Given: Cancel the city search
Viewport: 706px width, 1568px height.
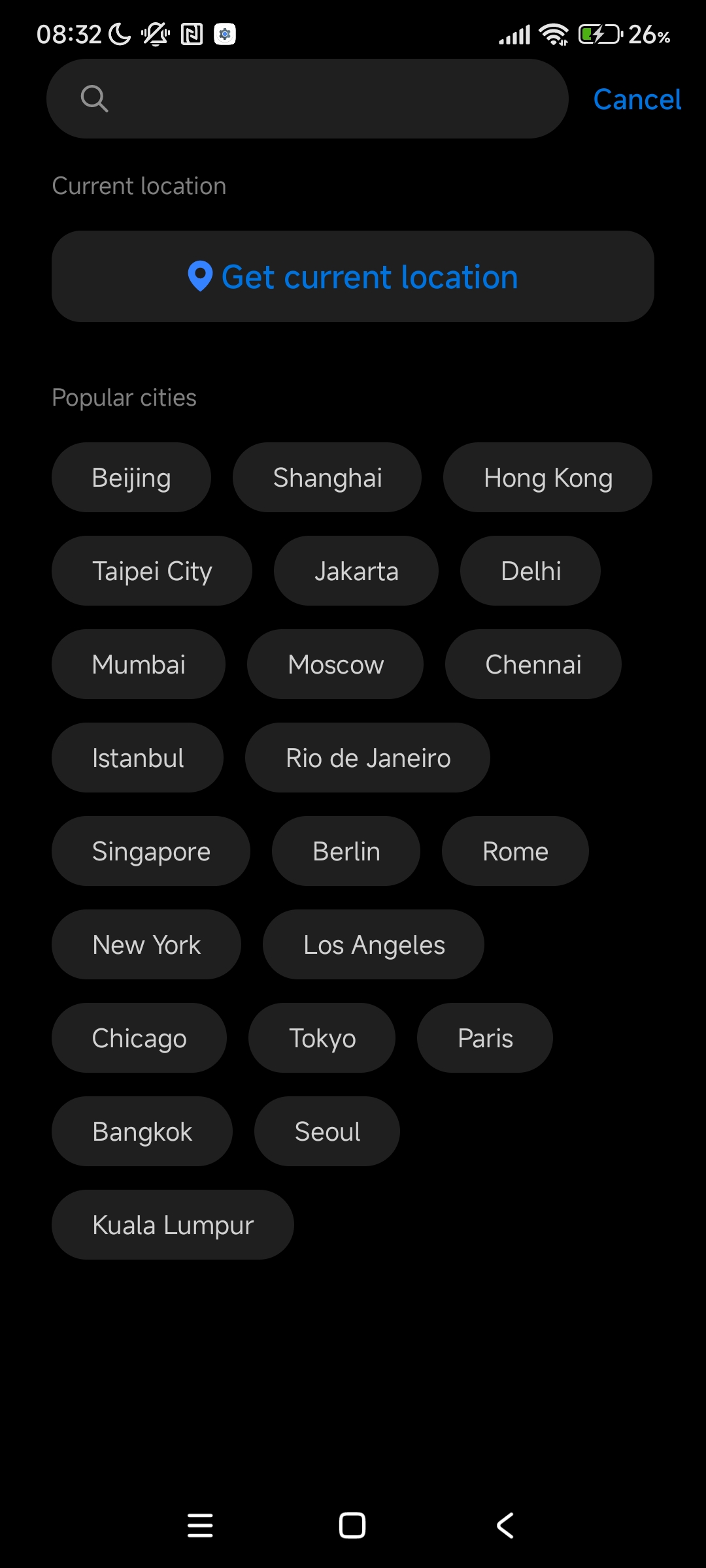Looking at the screenshot, I should [x=637, y=99].
